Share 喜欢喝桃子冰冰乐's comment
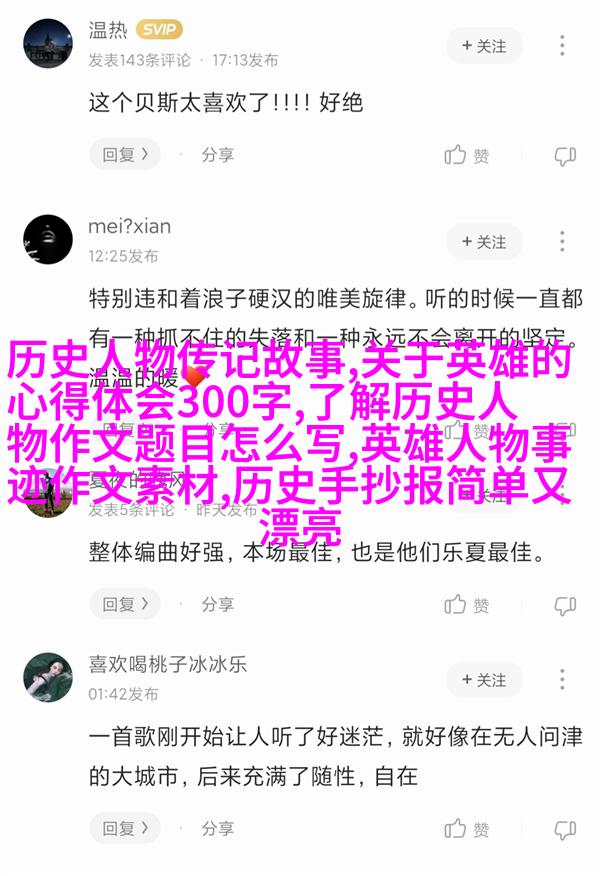Screen dimensions: 600x876 (217, 828)
